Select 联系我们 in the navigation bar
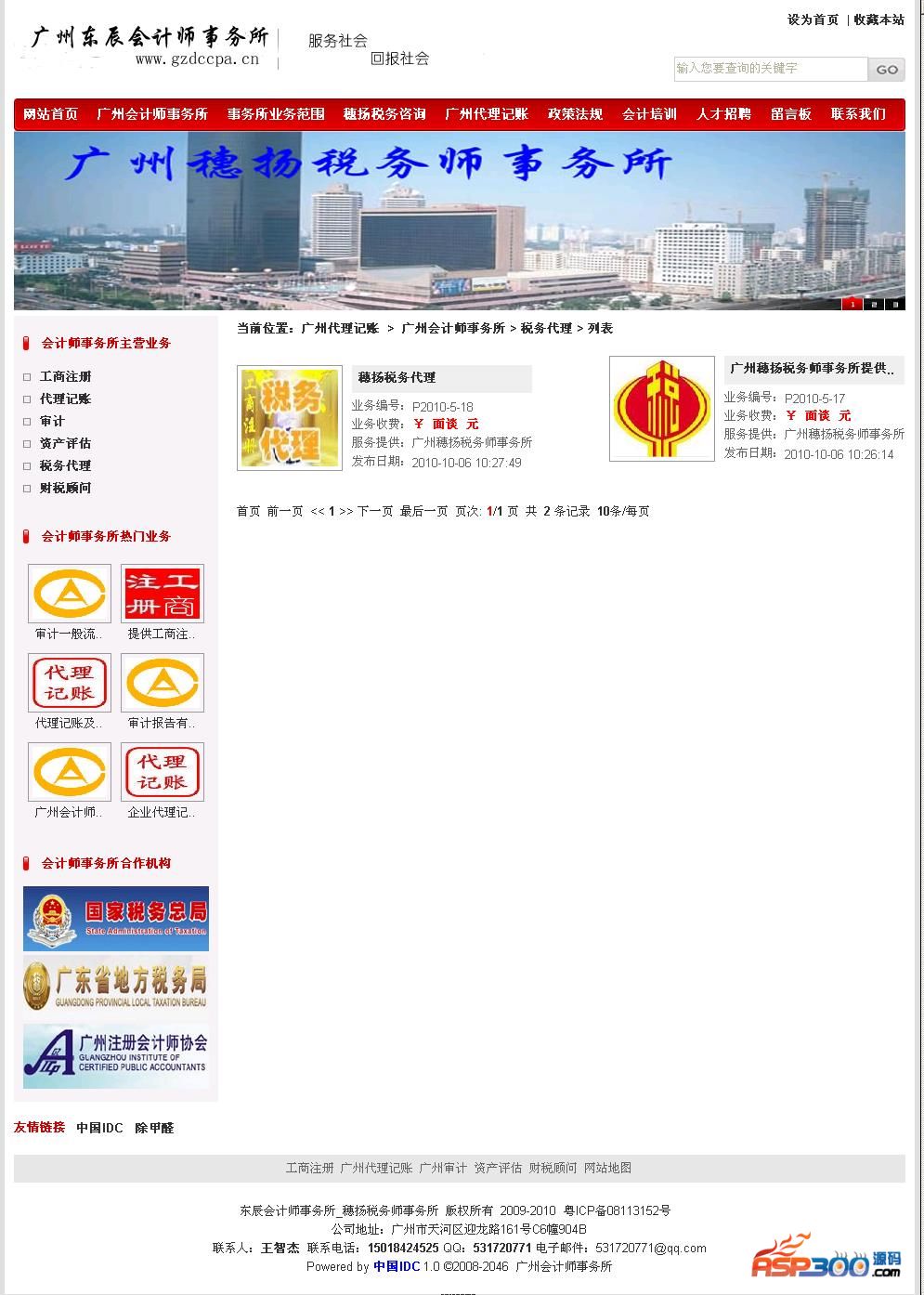The image size is (924, 1295). (858, 114)
